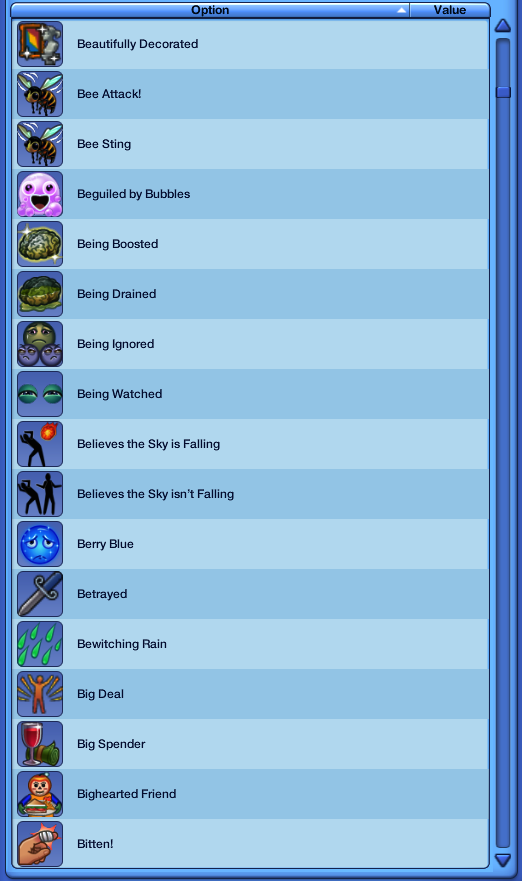Select the Bighearted Friend entry
Viewport: 522px width, 881px height.
click(251, 794)
